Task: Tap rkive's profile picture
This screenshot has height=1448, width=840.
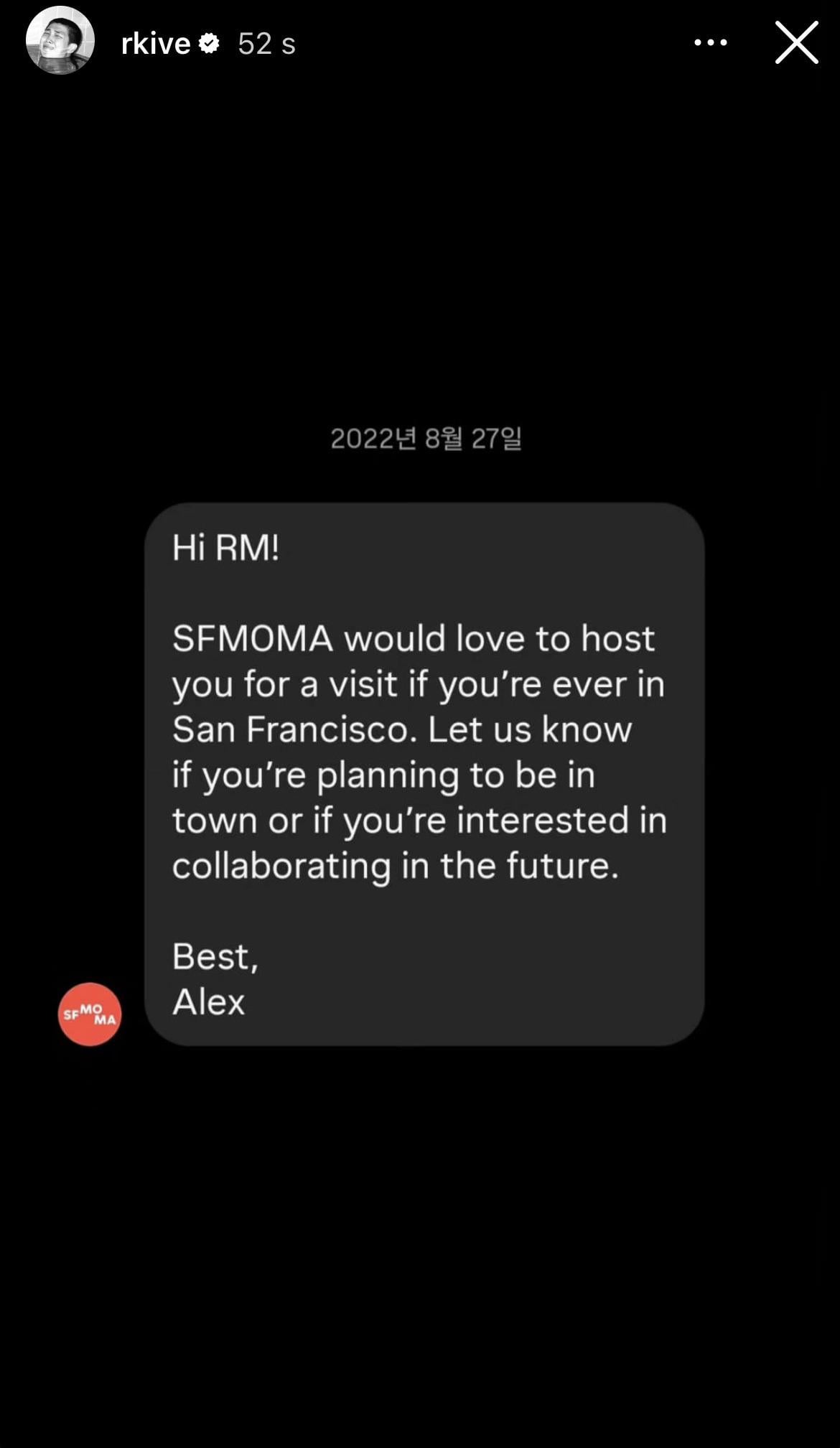Action: point(60,41)
